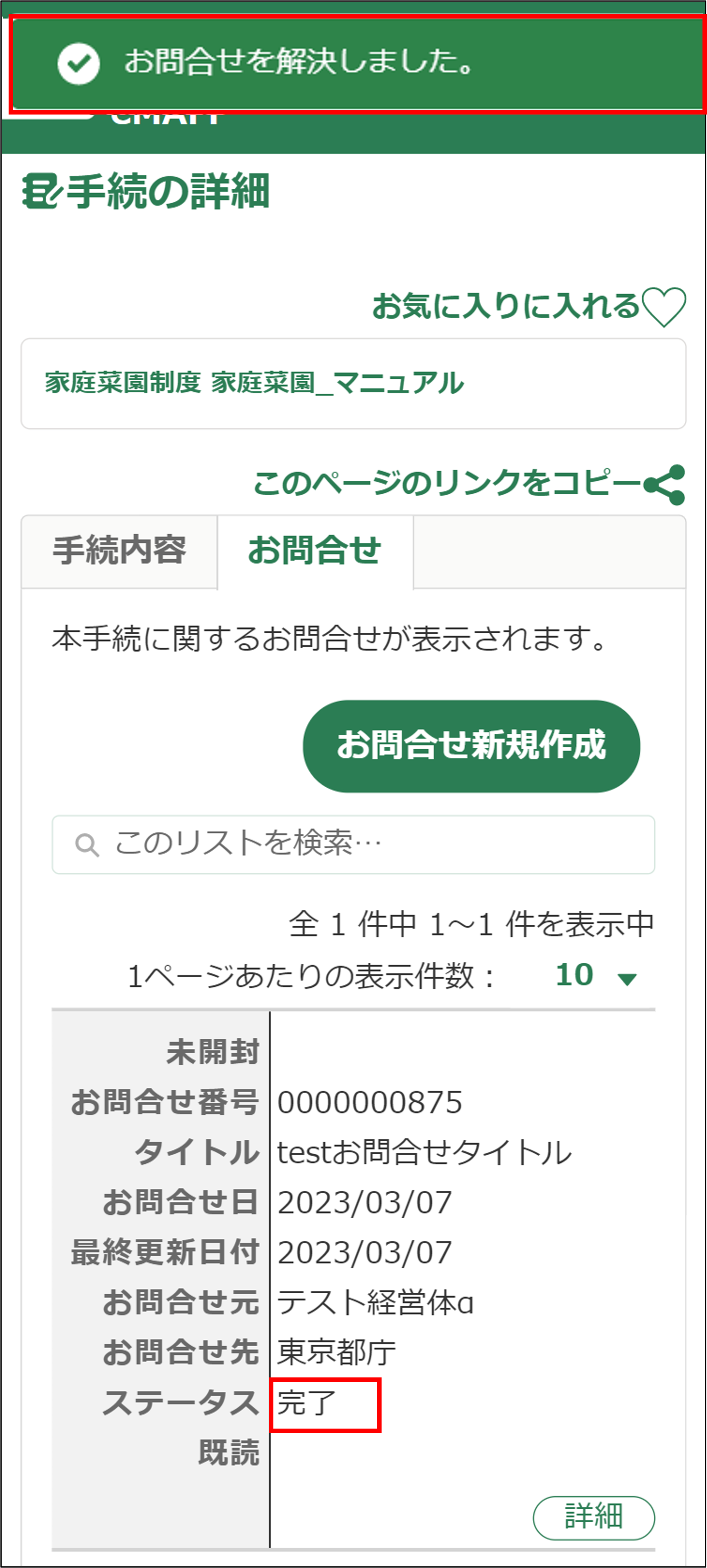Add this procedure to favorites
This screenshot has width=707, height=1568.
[528, 306]
